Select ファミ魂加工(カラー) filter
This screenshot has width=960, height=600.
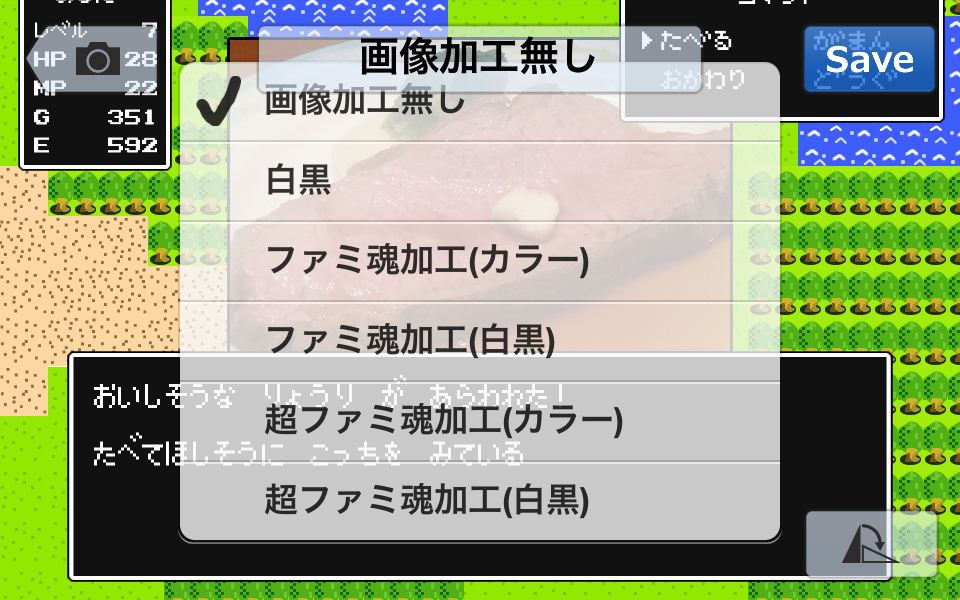[480, 261]
